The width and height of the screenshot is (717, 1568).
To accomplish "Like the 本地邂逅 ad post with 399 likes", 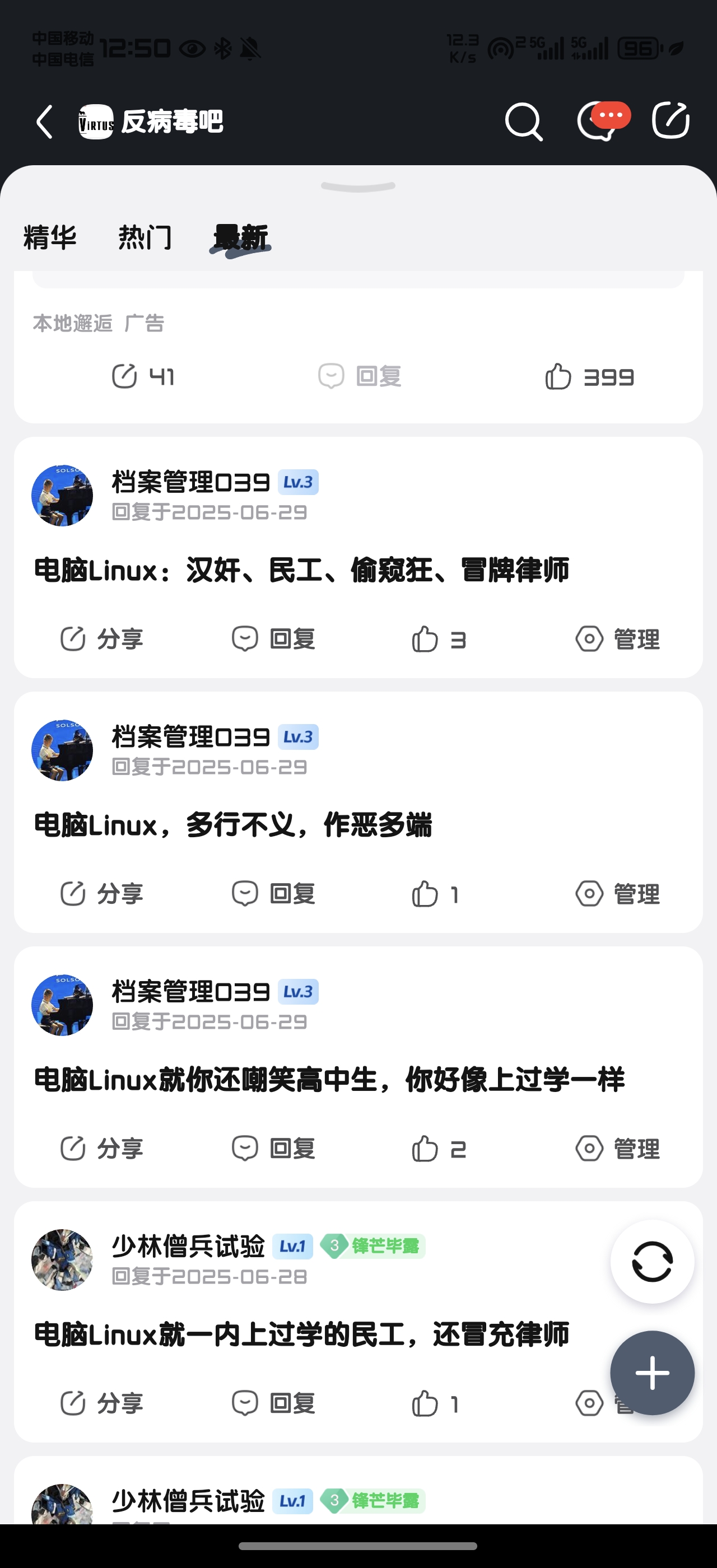I will [x=589, y=377].
